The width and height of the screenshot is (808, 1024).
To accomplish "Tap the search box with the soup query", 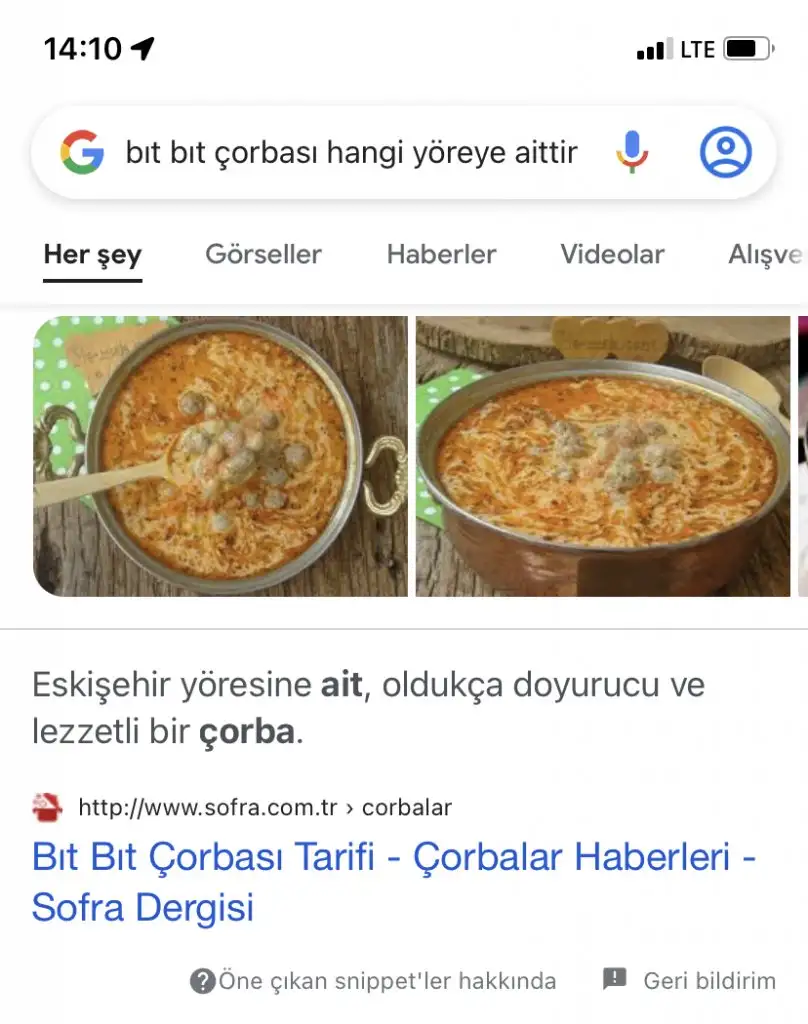I will click(x=350, y=153).
